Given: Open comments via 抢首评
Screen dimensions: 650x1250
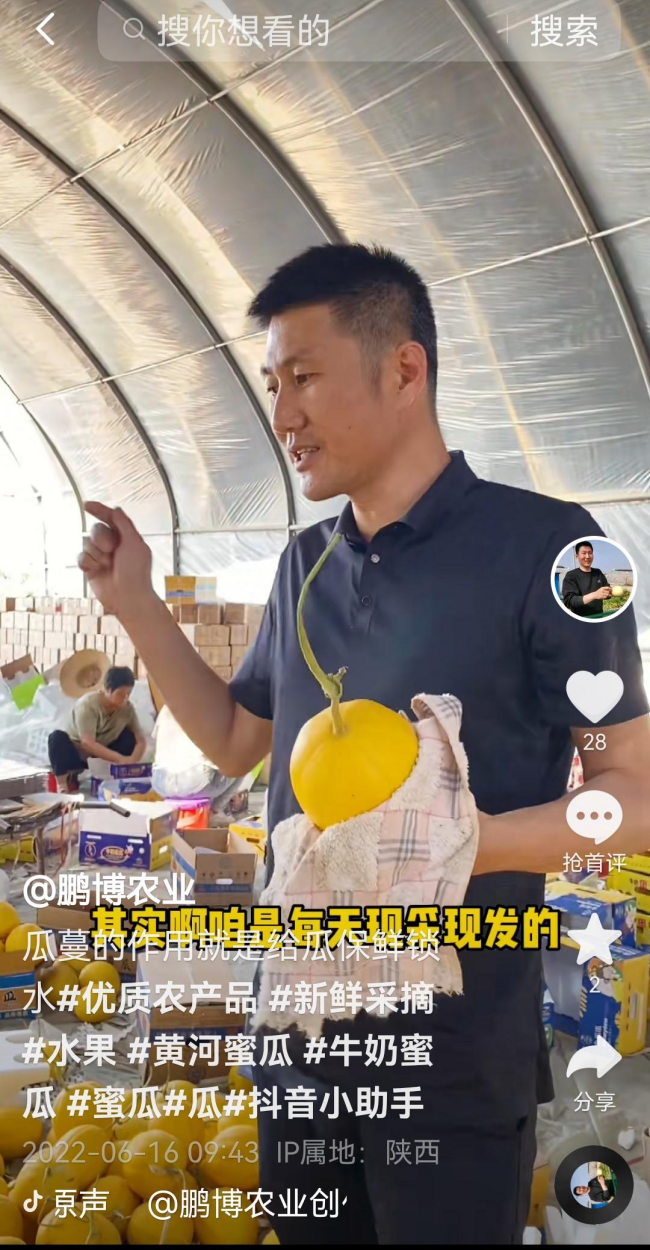Looking at the screenshot, I should pos(594,818).
